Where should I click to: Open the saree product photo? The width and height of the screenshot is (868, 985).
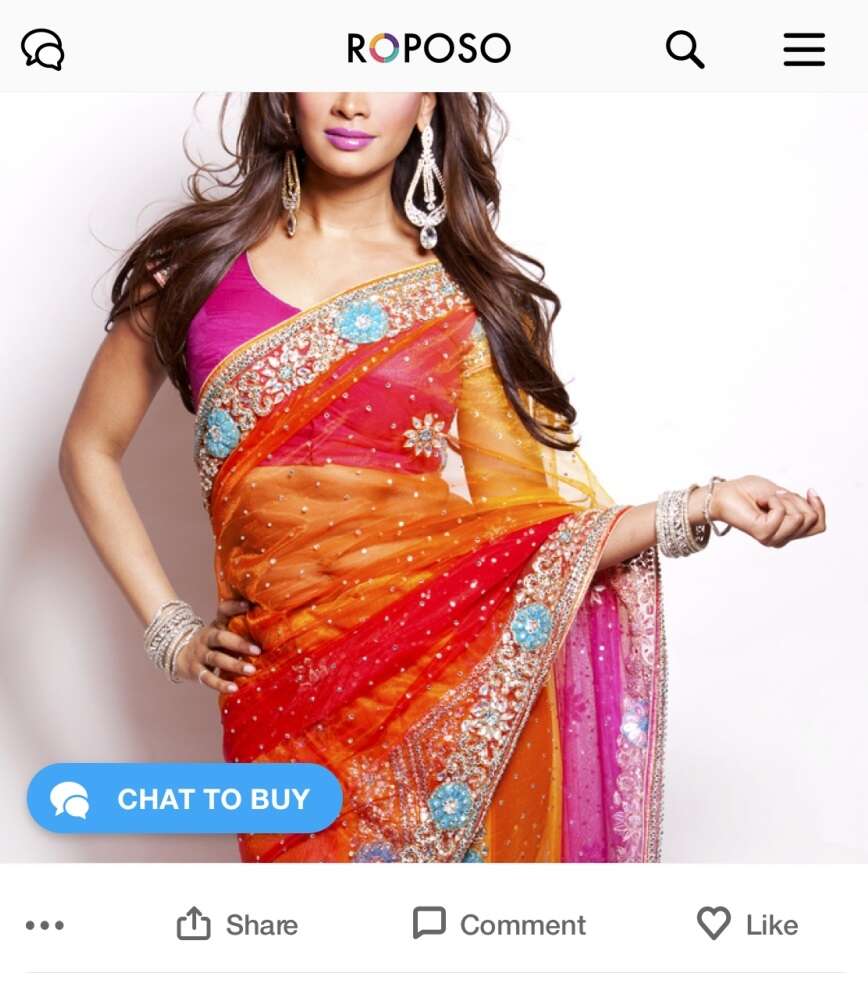[x=434, y=450]
